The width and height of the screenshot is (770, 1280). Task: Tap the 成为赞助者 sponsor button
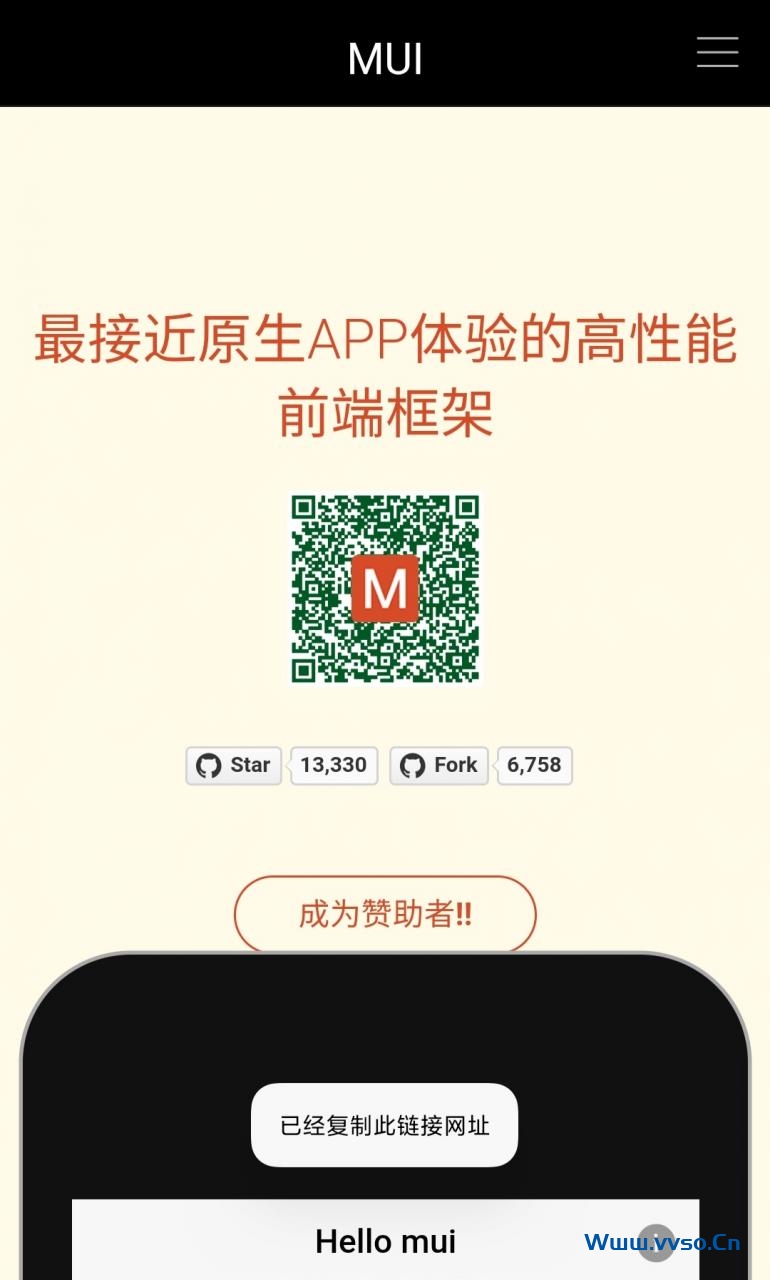pos(385,914)
